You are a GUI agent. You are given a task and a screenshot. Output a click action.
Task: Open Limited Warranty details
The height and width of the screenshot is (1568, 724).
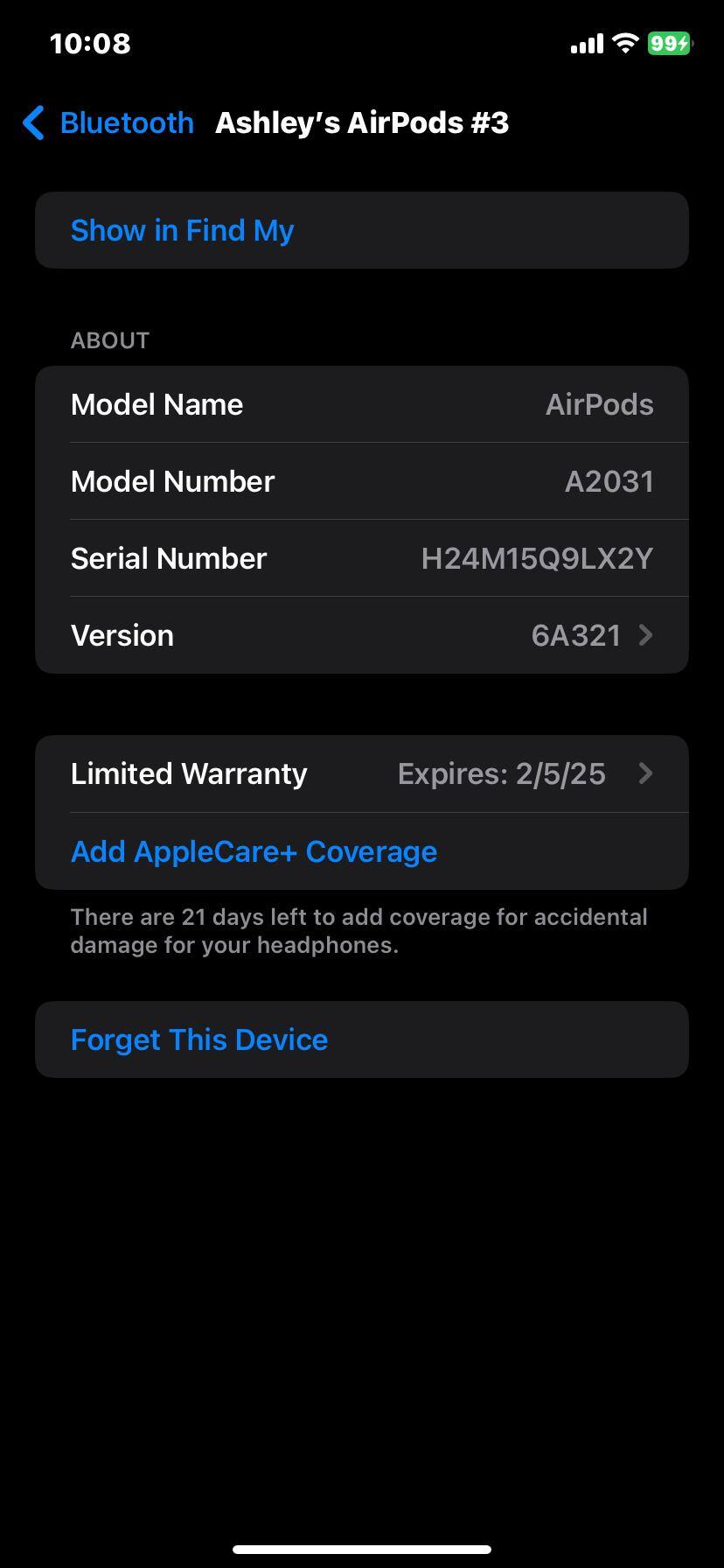tap(361, 774)
